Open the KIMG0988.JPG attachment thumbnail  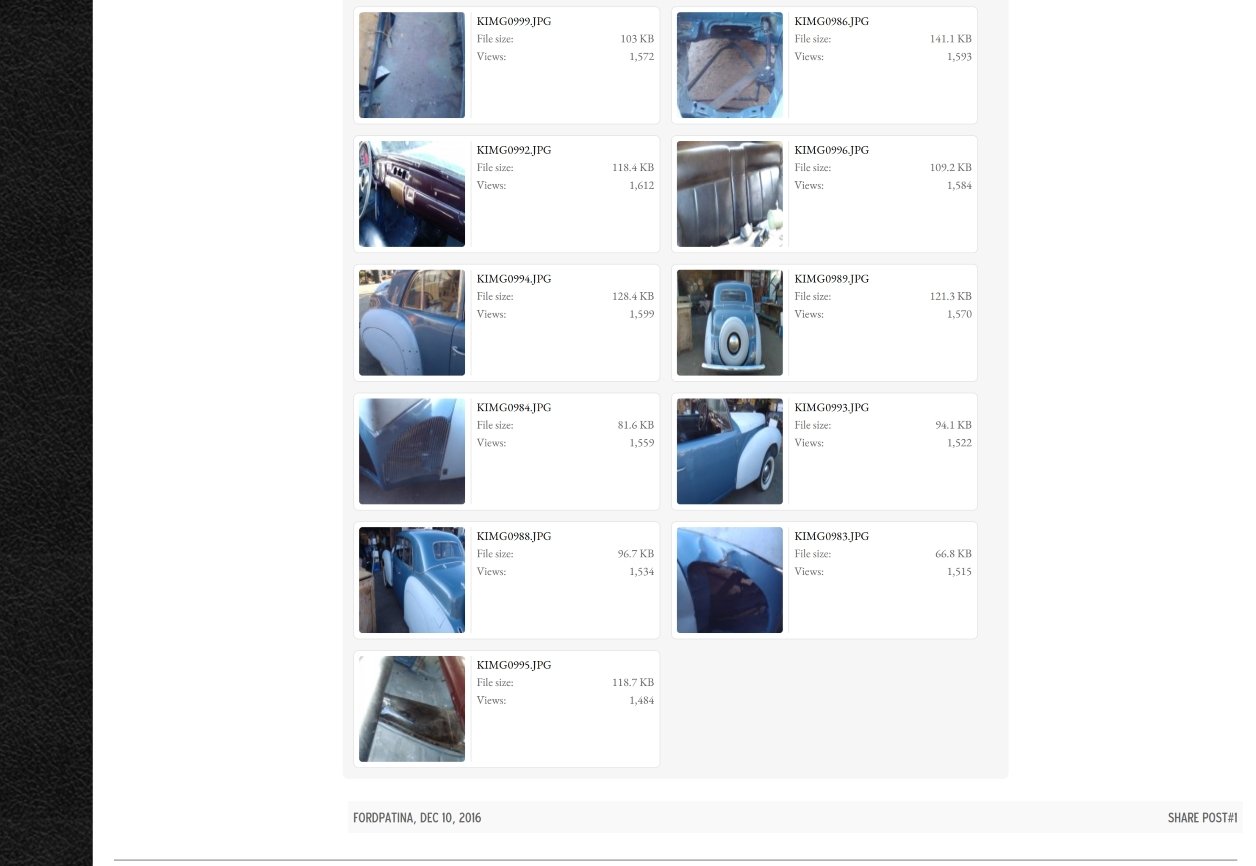[411, 580]
